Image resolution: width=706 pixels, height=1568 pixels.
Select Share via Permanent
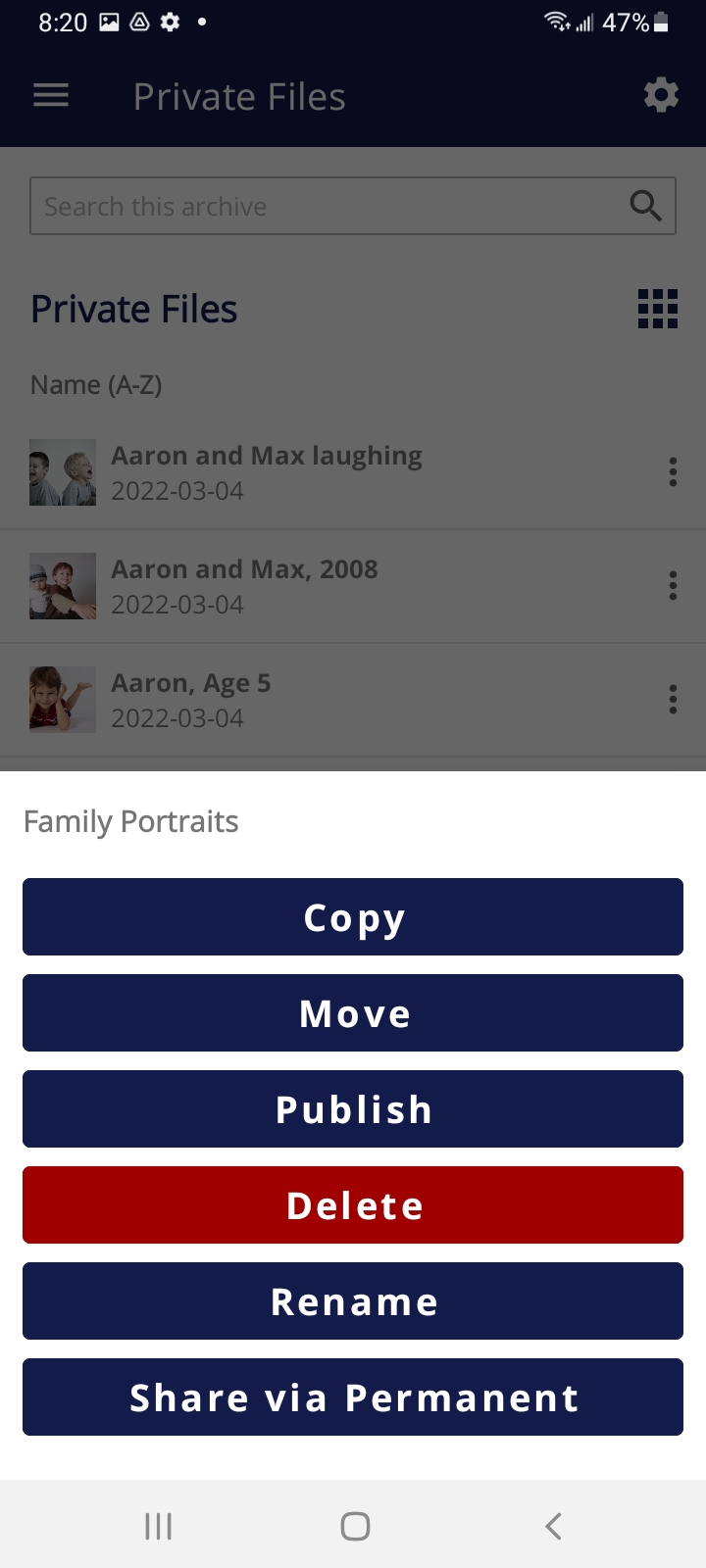[x=353, y=1397]
